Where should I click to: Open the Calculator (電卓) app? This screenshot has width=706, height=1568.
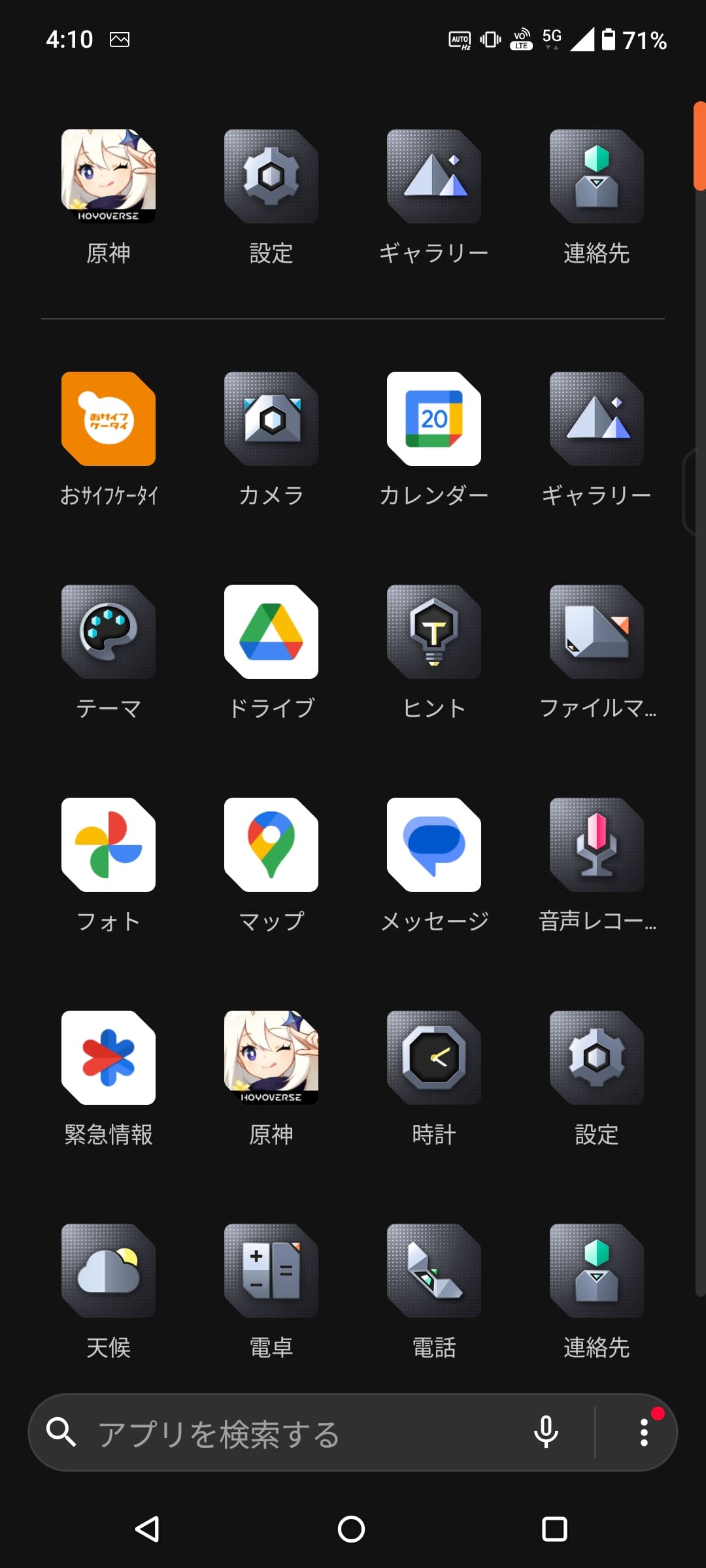271,1272
